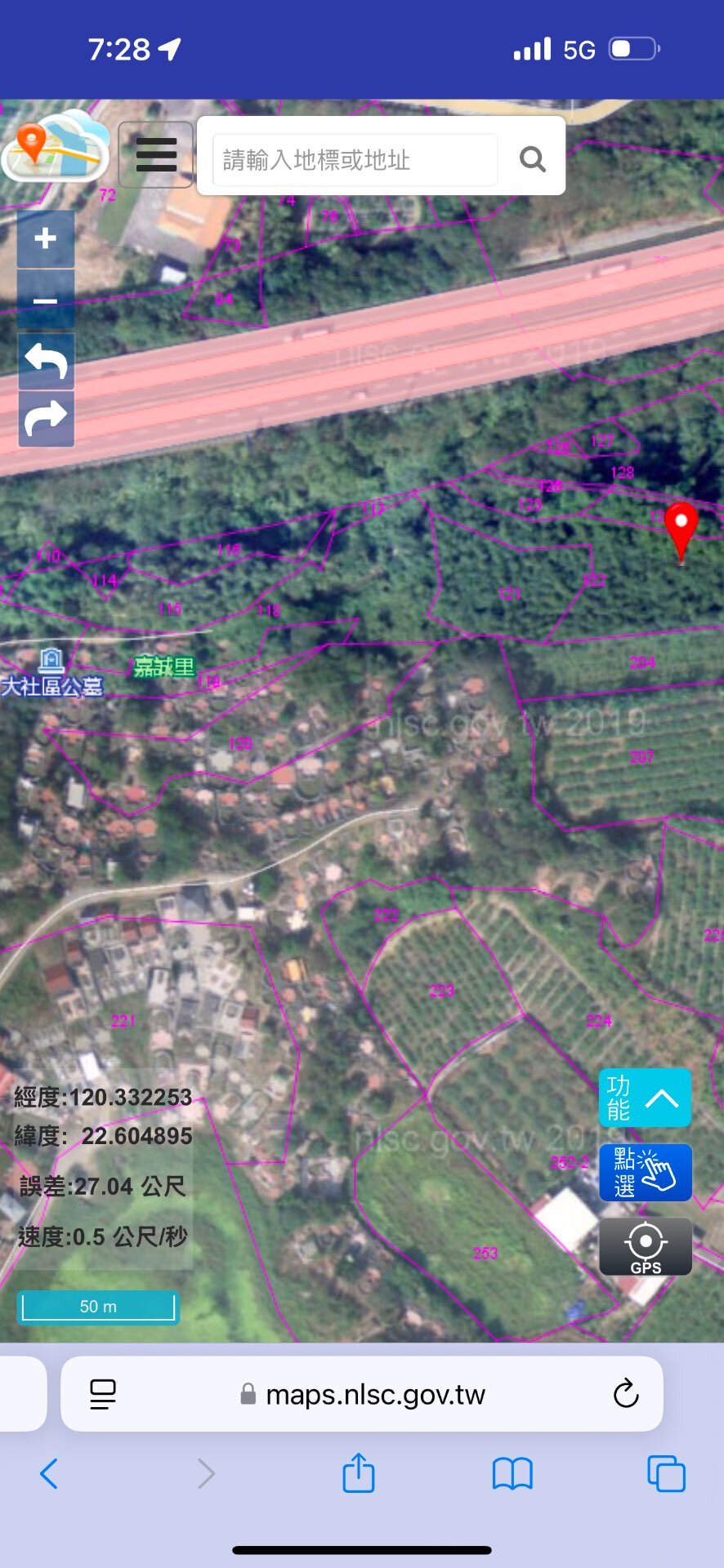
Task: Go back in the Safari toolbar
Action: click(x=49, y=1474)
